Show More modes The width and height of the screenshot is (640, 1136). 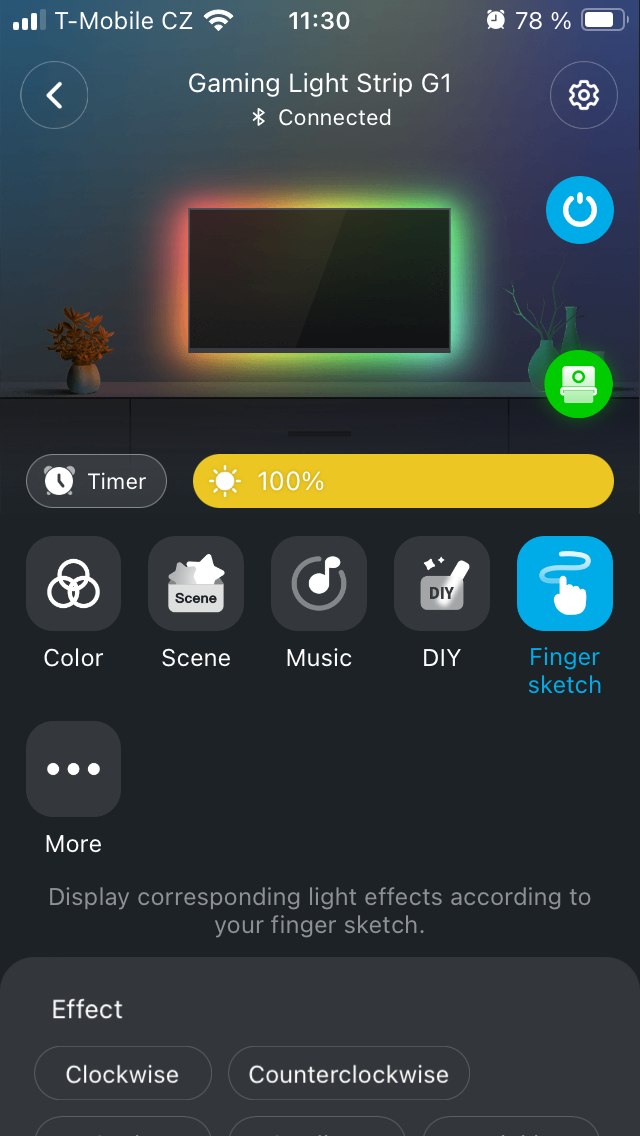click(73, 769)
